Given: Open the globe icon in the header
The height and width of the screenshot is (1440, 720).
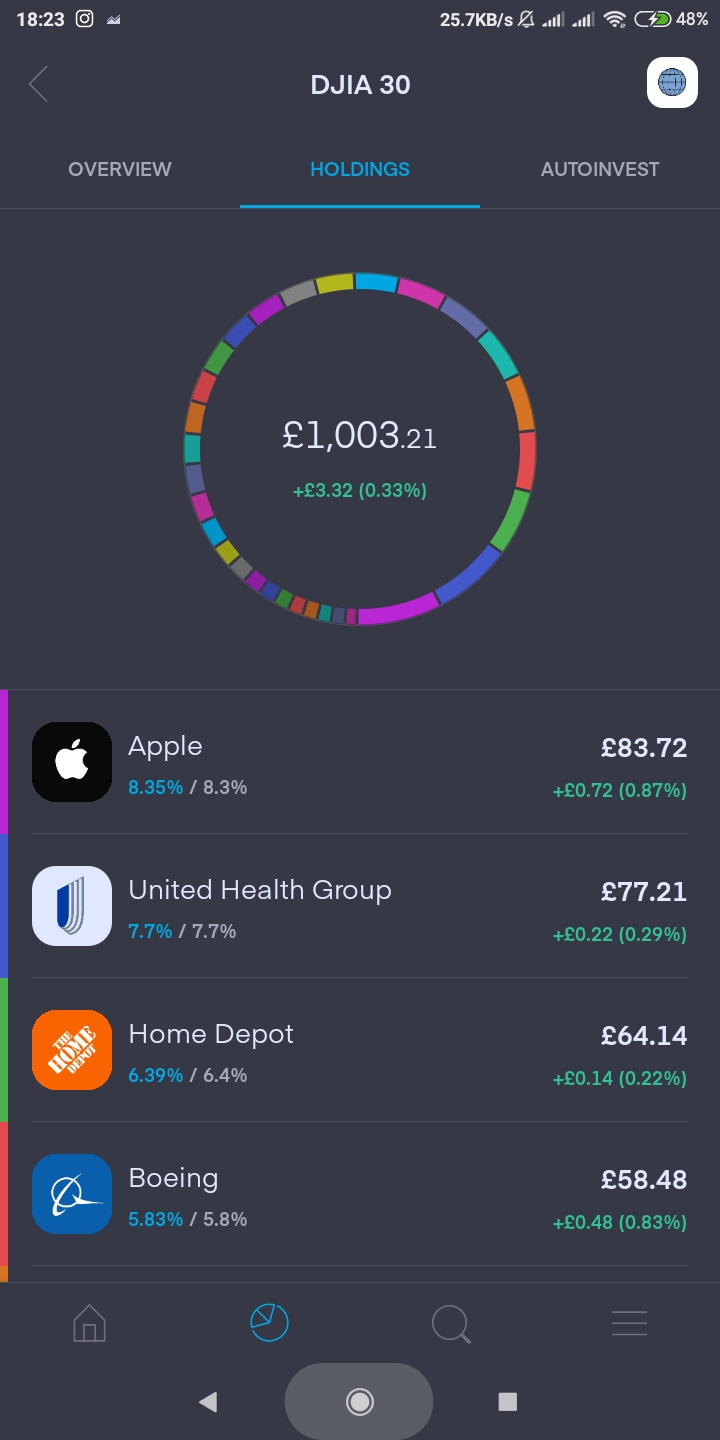Looking at the screenshot, I should tap(672, 83).
